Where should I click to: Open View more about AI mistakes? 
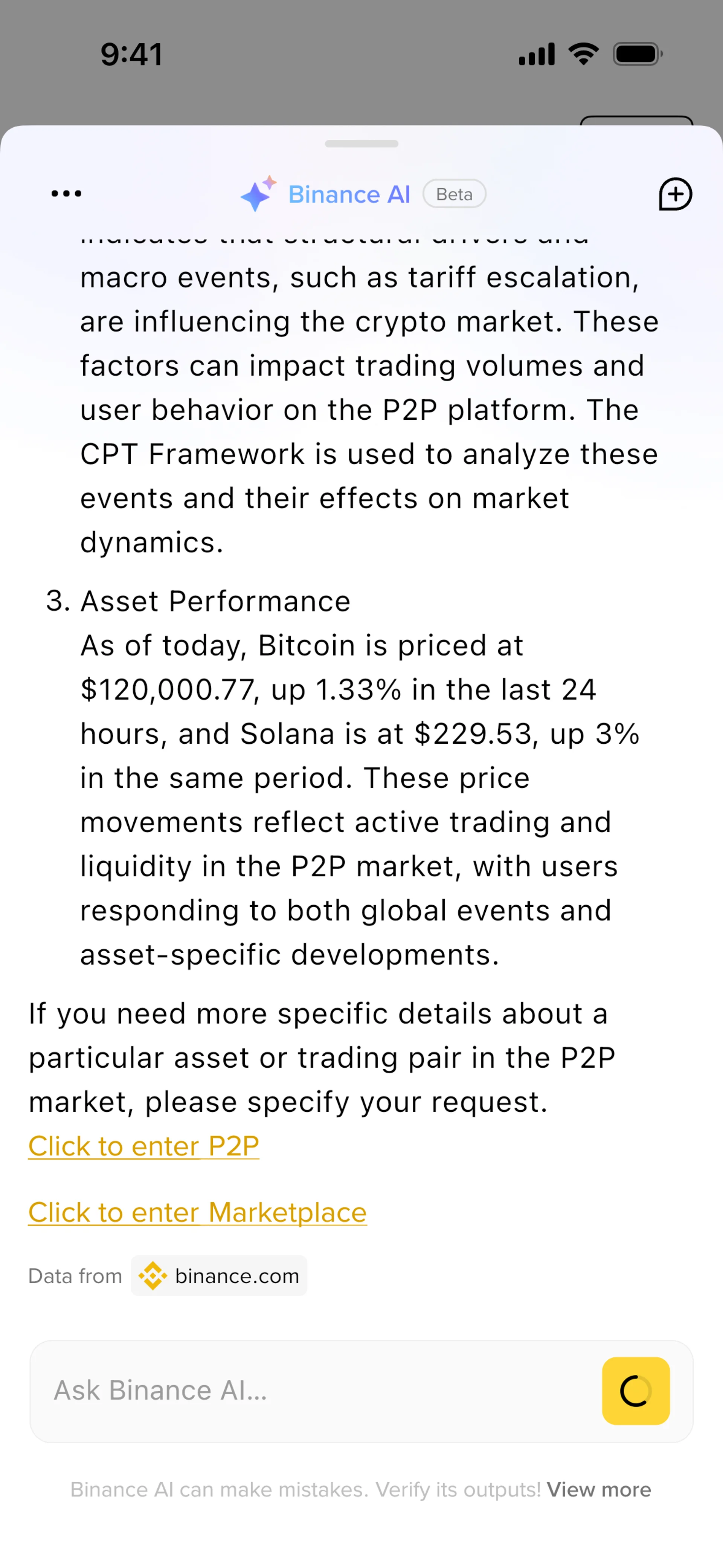click(x=599, y=1490)
